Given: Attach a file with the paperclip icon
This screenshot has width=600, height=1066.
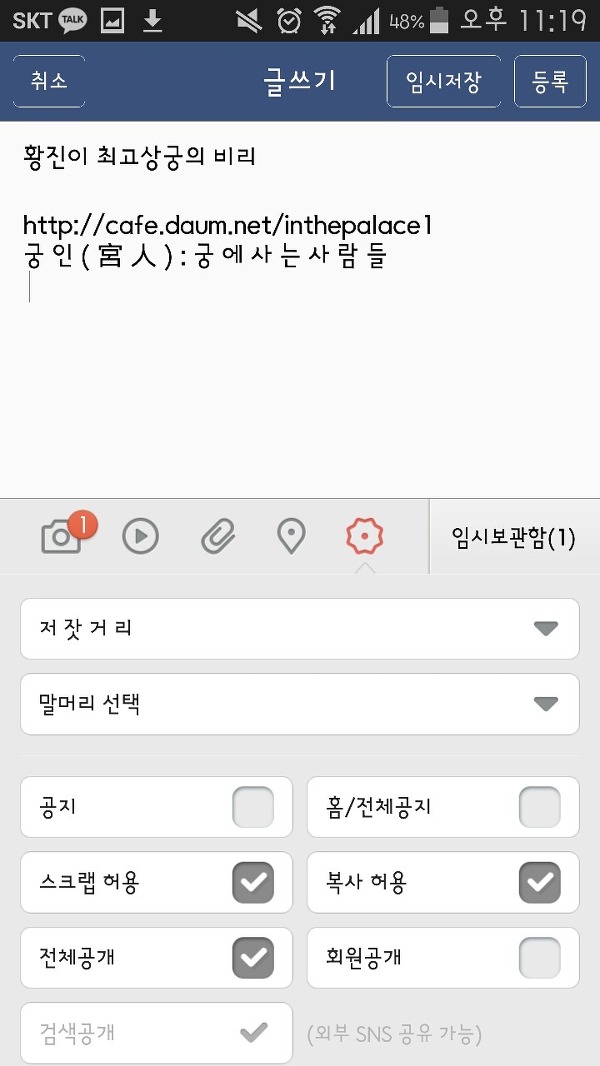Looking at the screenshot, I should pos(217,537).
